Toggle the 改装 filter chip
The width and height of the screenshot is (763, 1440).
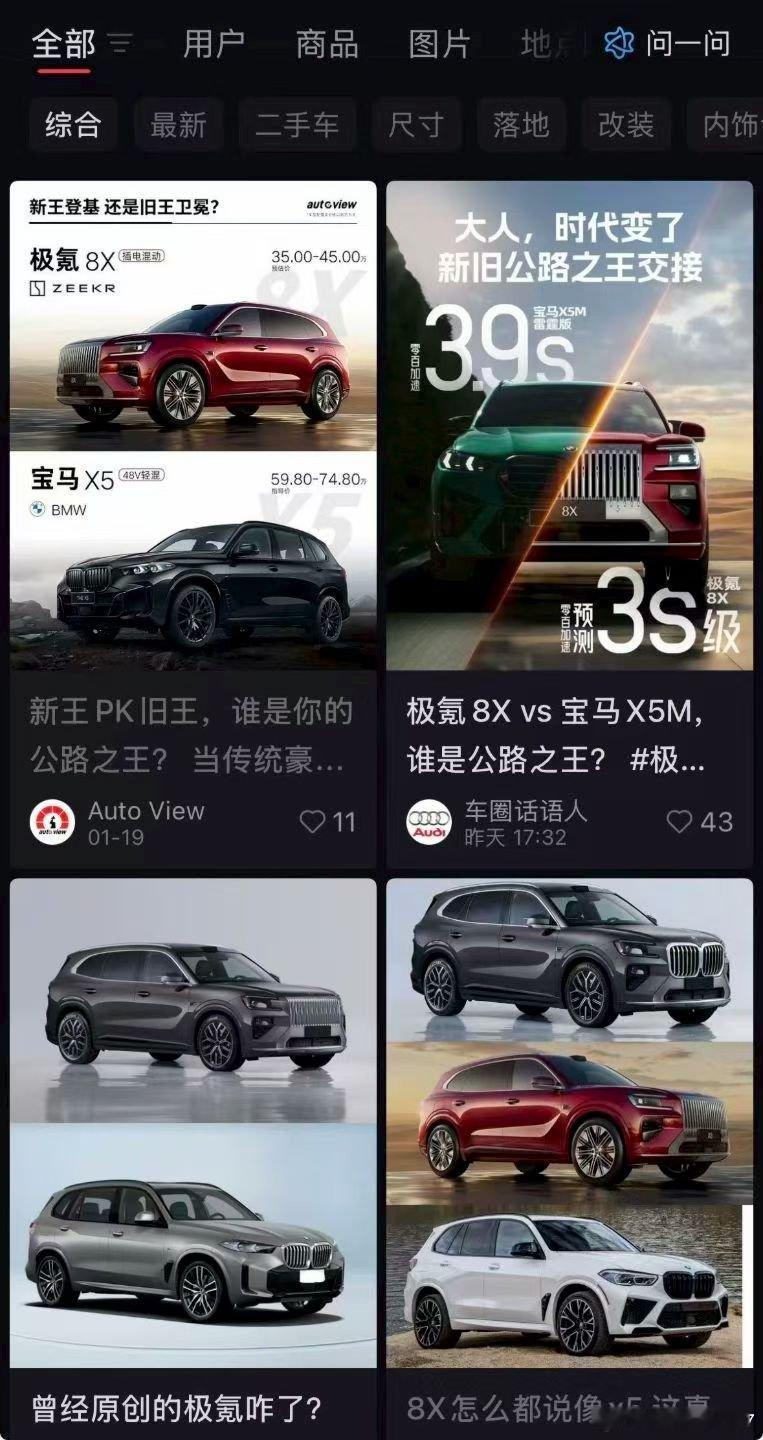[626, 125]
